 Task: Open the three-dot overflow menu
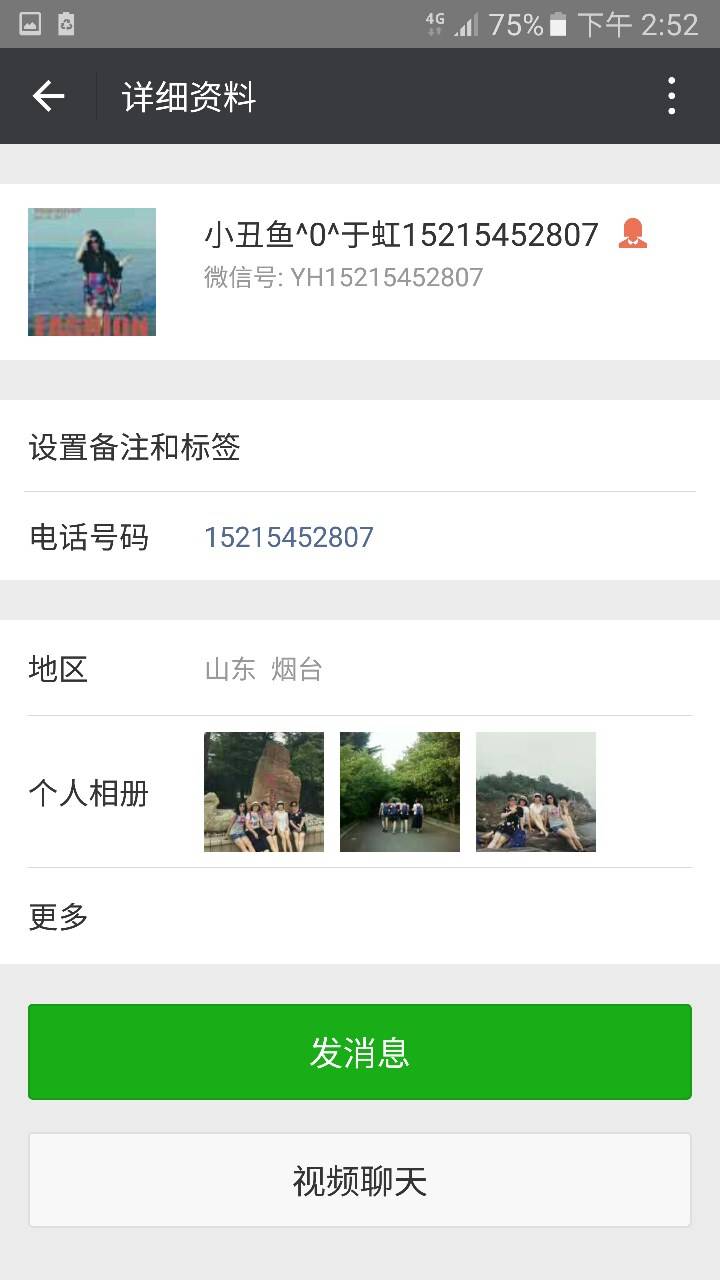pyautogui.click(x=671, y=96)
